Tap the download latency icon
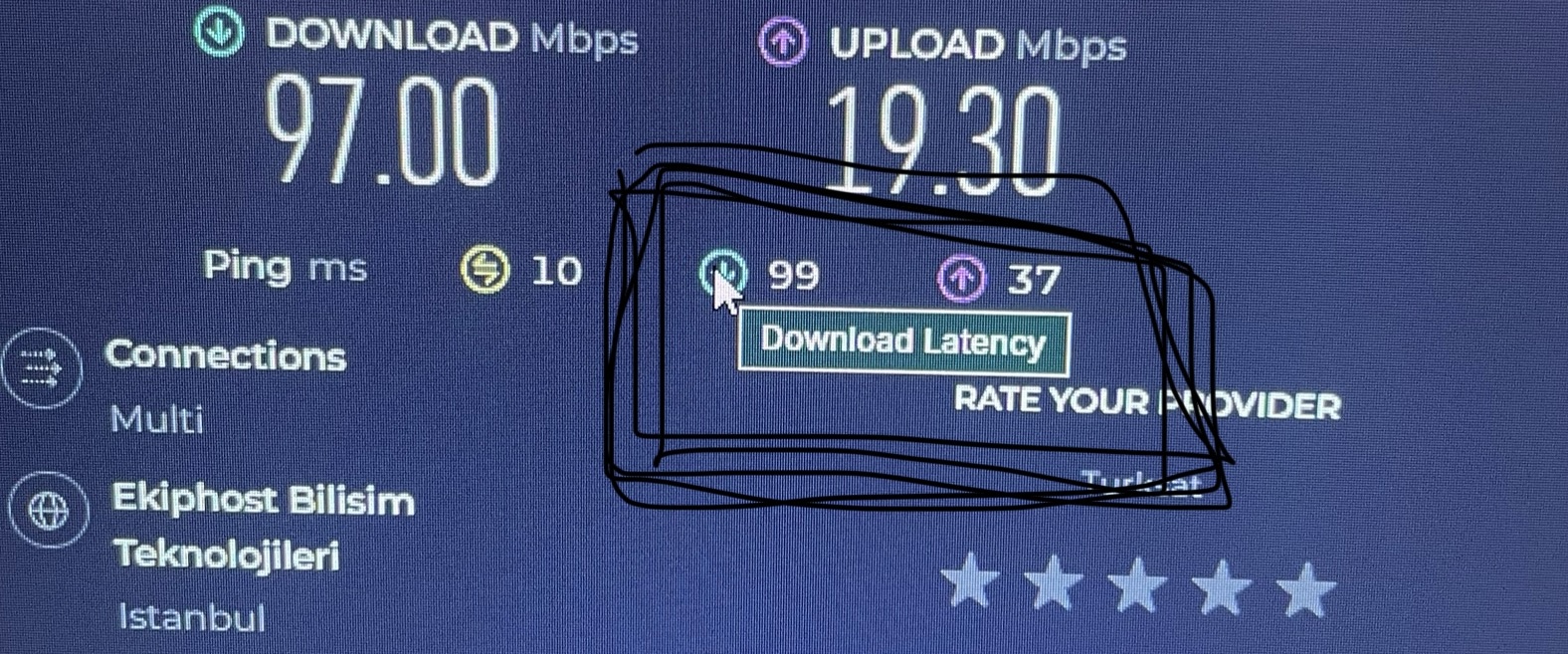Viewport: 1568px width, 654px height. (722, 273)
